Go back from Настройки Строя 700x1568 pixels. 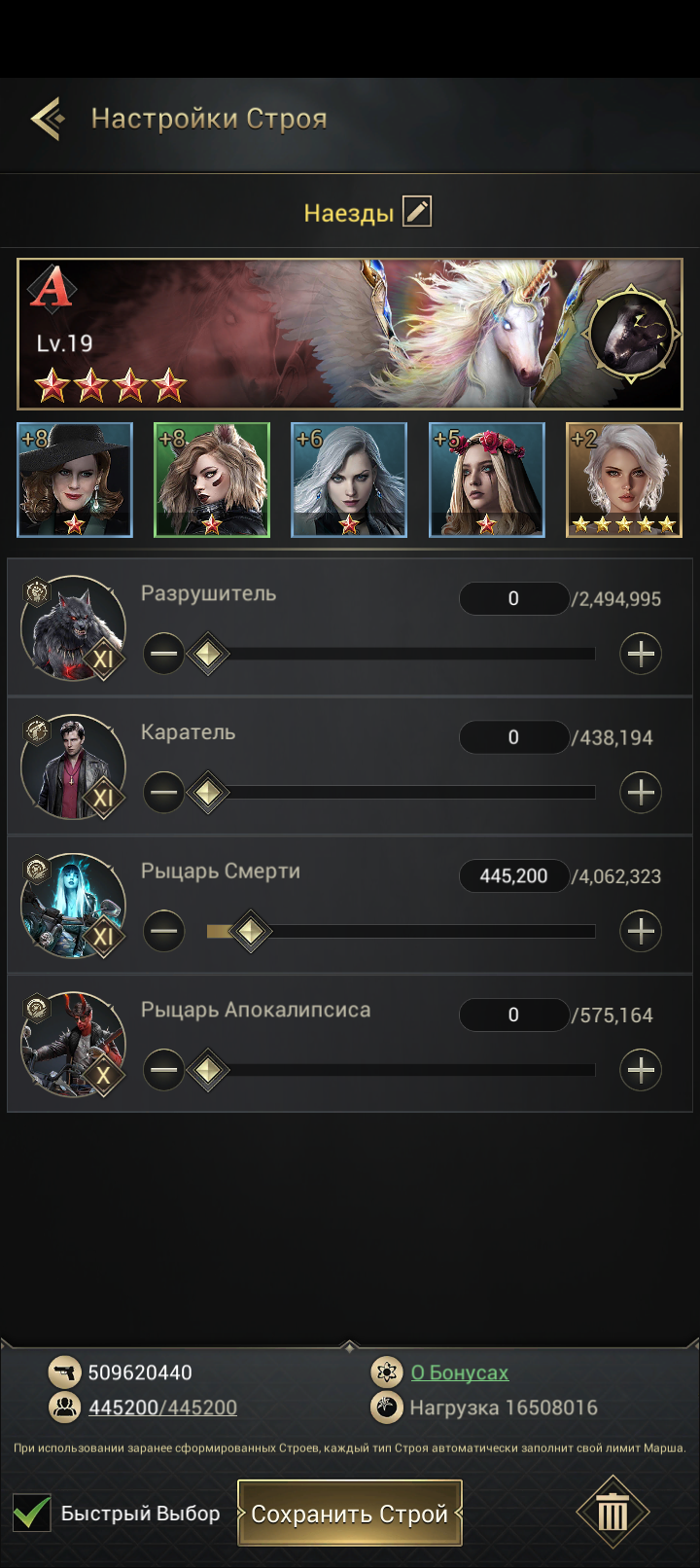point(47,119)
